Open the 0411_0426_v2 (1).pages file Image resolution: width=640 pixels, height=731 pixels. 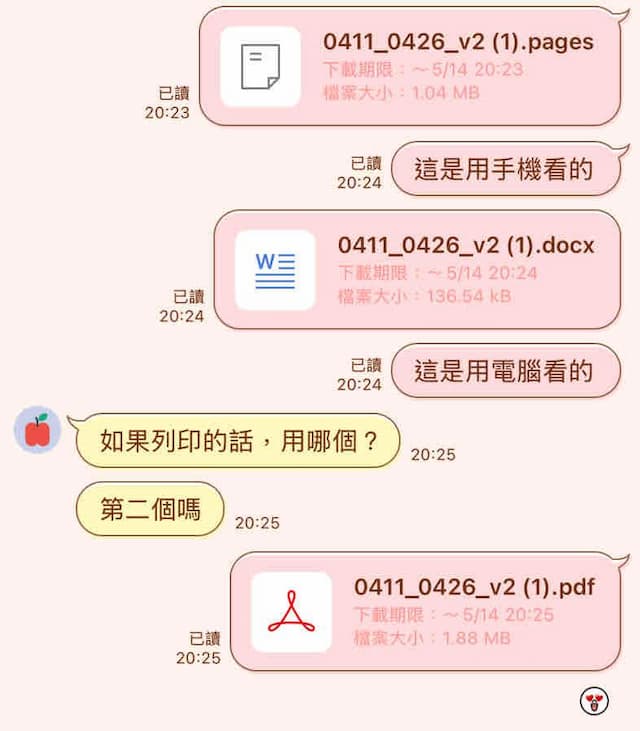(x=410, y=67)
